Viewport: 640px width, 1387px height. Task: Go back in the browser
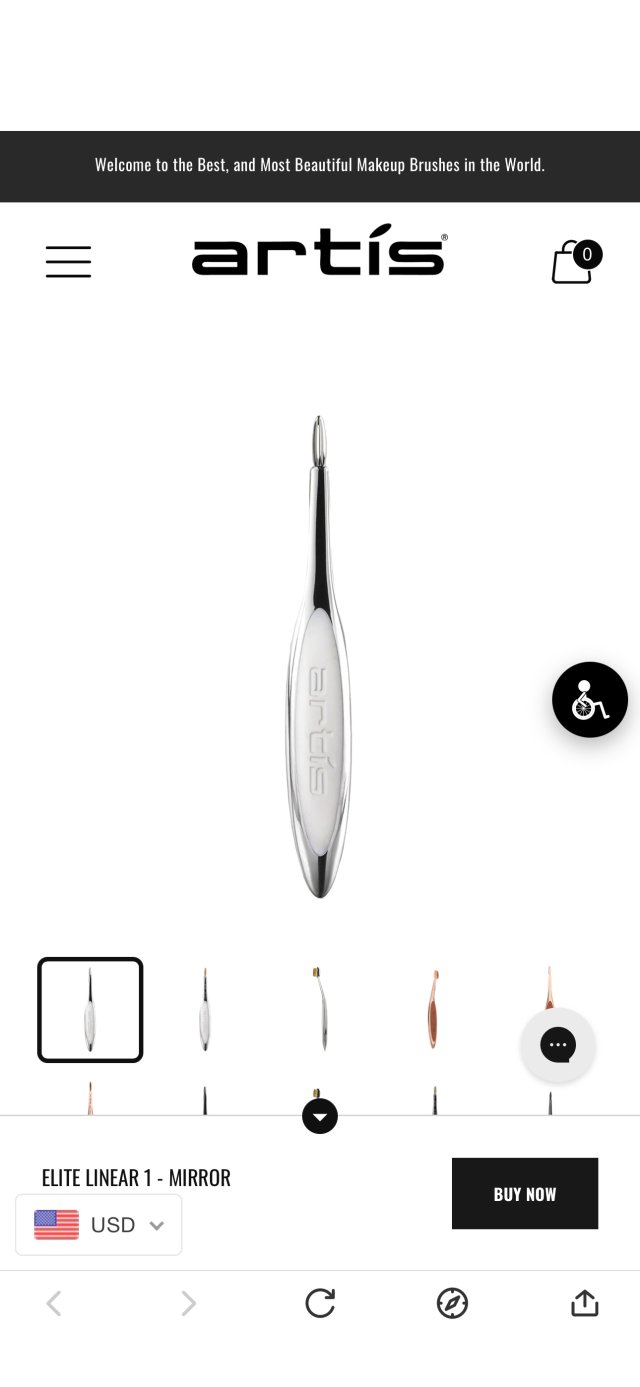pos(54,1303)
